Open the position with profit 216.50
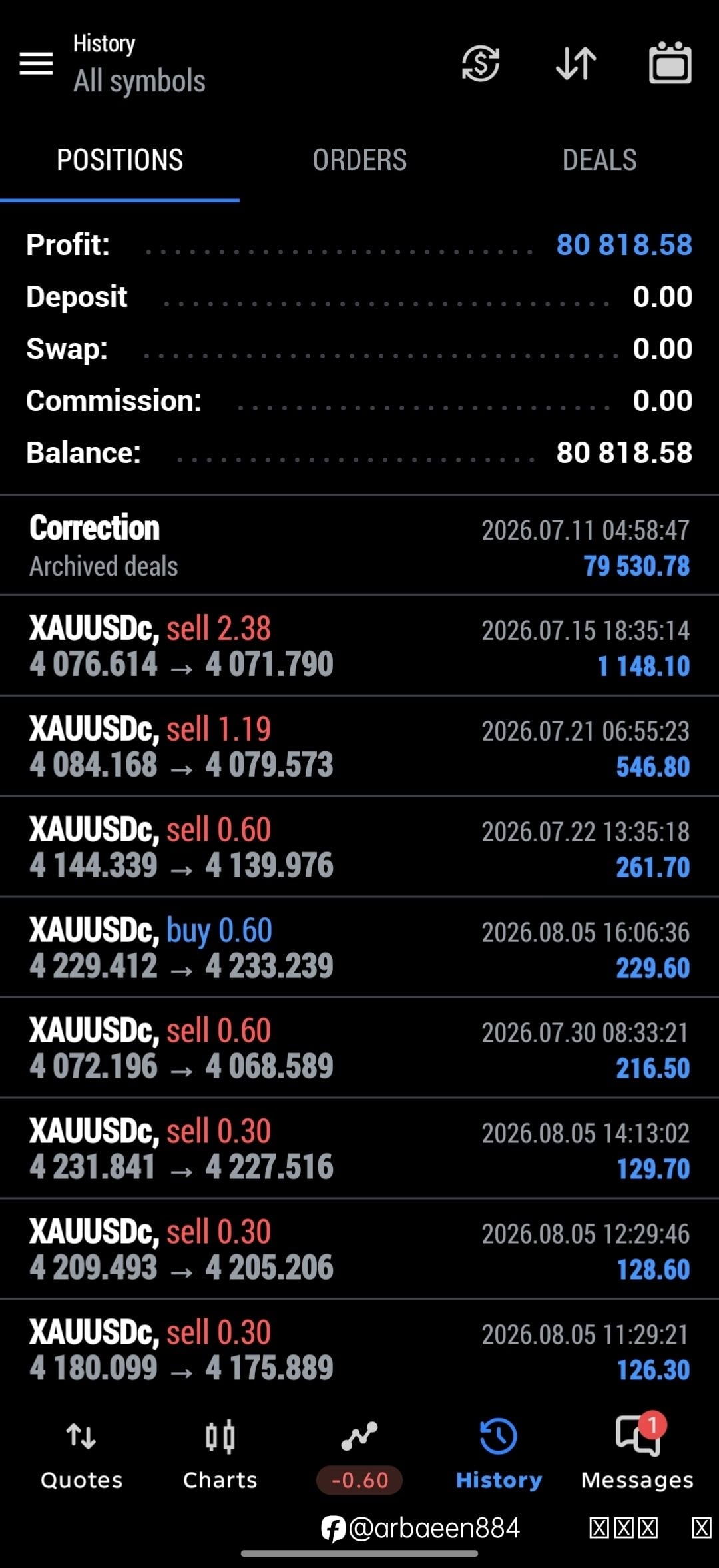This screenshot has height=1568, width=719. tap(359, 1048)
